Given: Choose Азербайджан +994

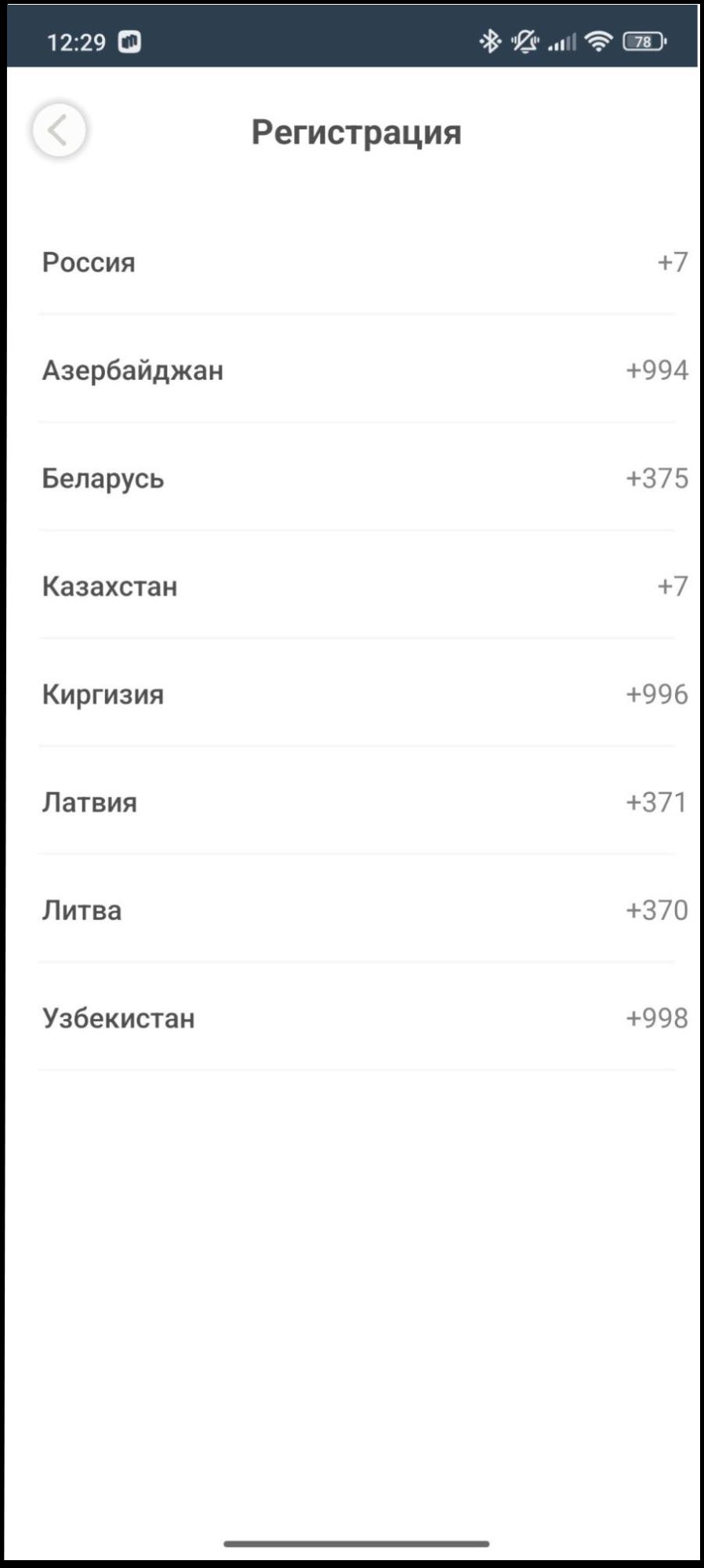Looking at the screenshot, I should tap(357, 370).
